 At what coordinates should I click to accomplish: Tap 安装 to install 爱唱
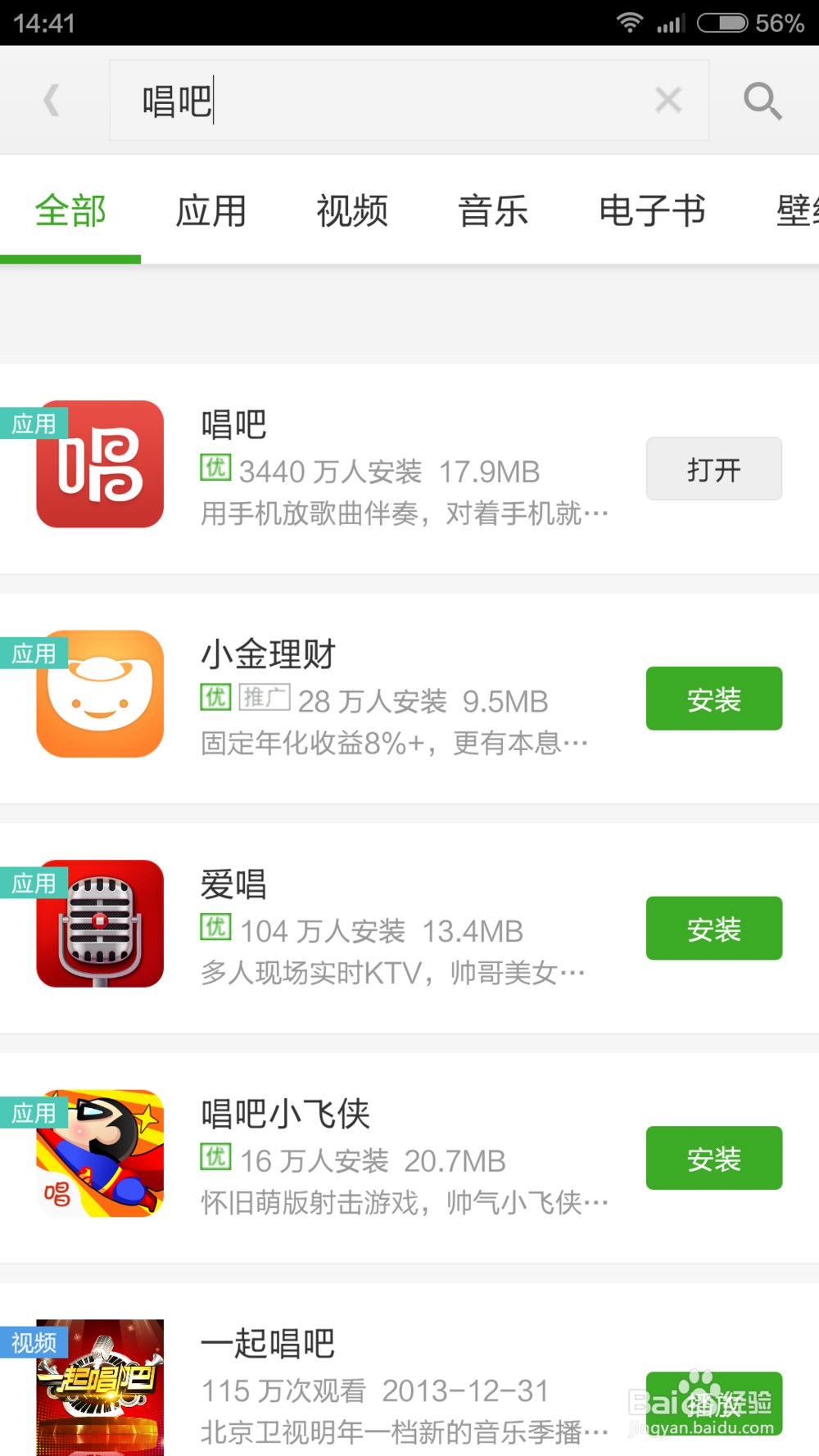click(713, 928)
